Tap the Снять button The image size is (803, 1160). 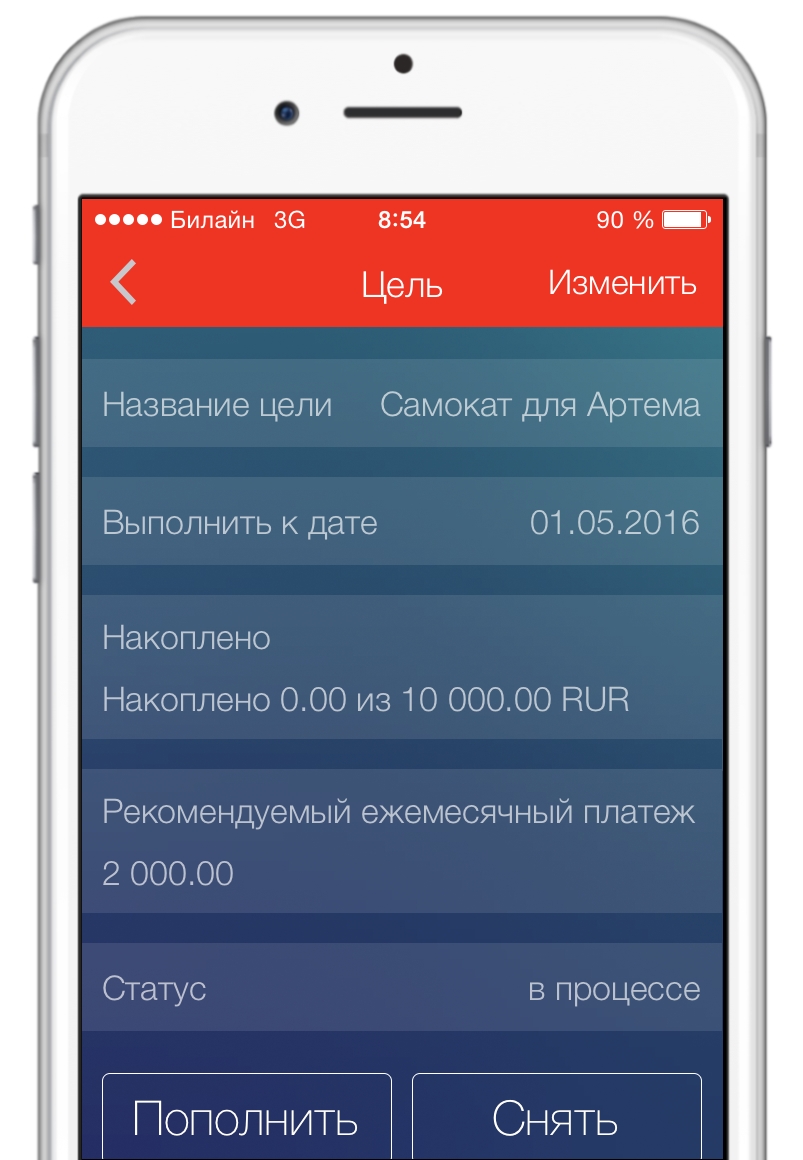coord(556,1118)
